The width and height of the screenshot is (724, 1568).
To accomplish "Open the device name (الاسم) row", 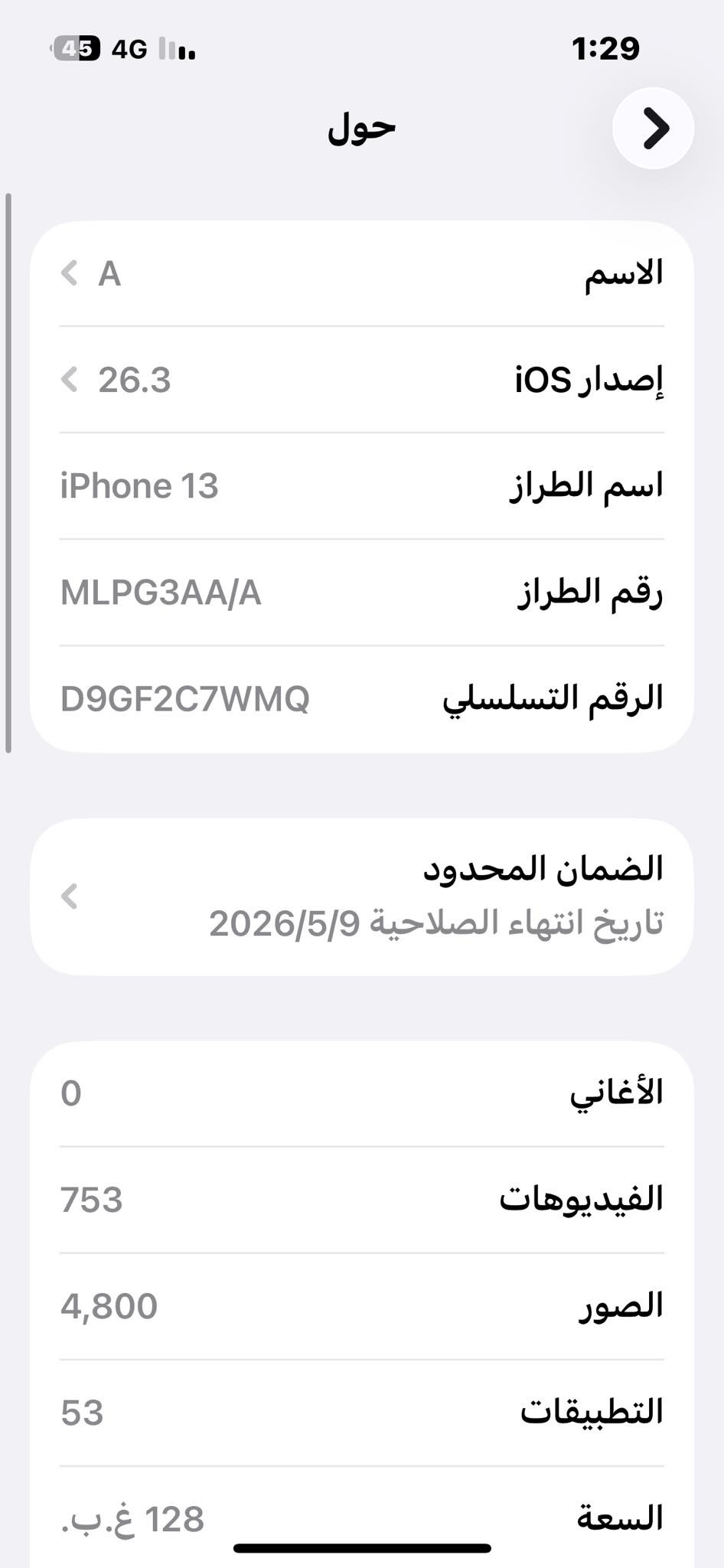I will [361, 273].
